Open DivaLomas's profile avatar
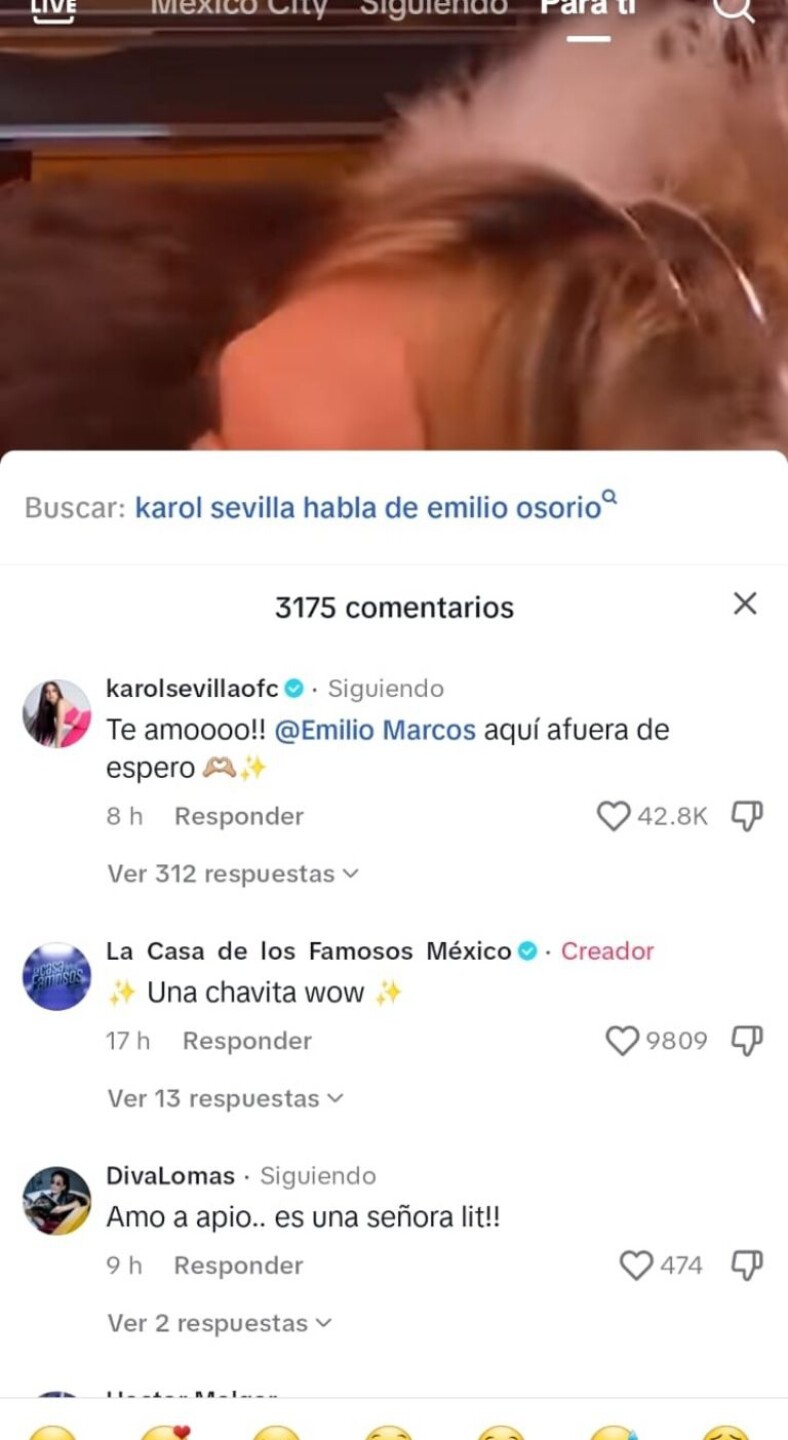788x1440 pixels. [x=57, y=1201]
